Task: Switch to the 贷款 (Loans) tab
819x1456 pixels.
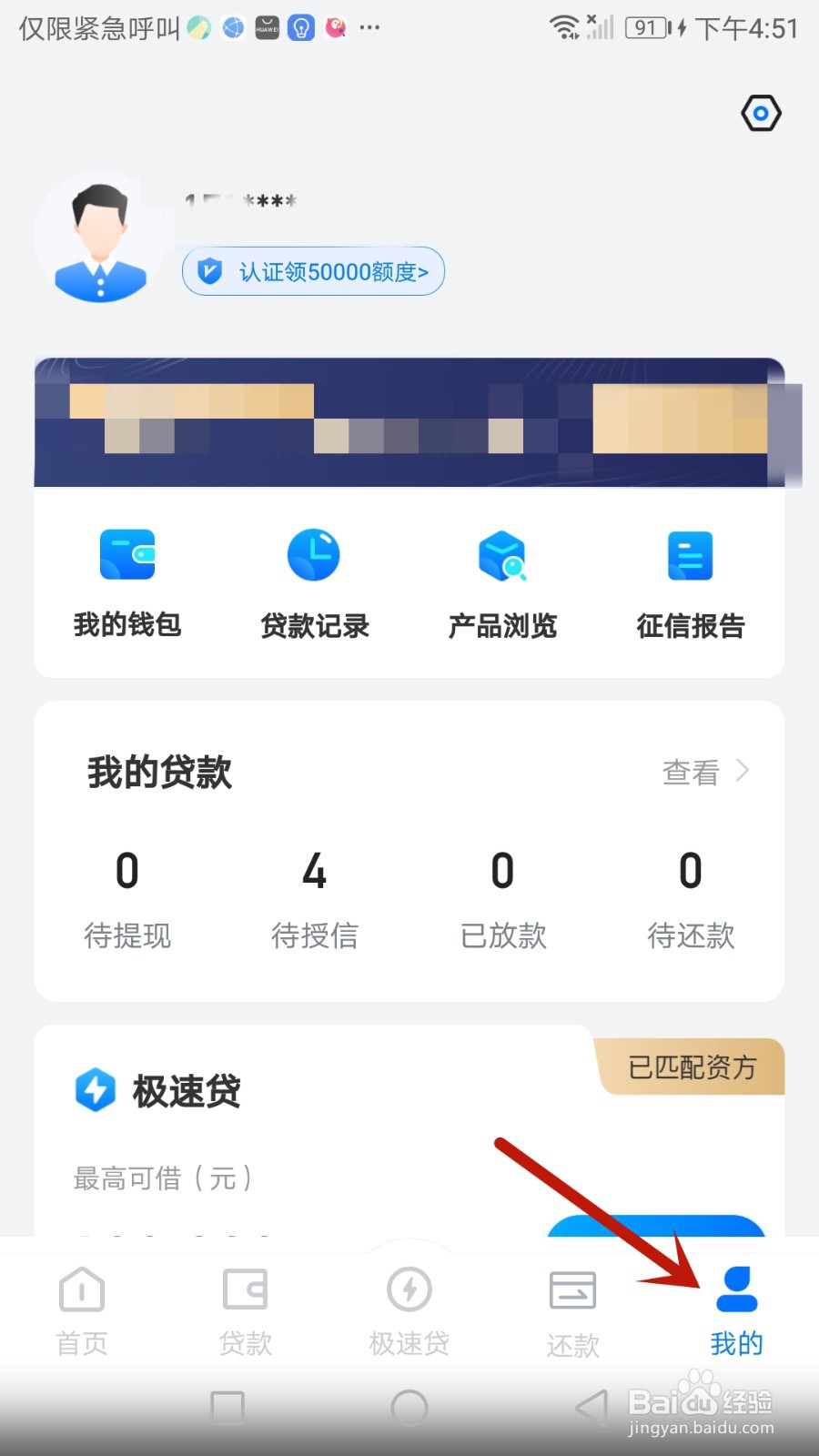Action: [244, 1310]
